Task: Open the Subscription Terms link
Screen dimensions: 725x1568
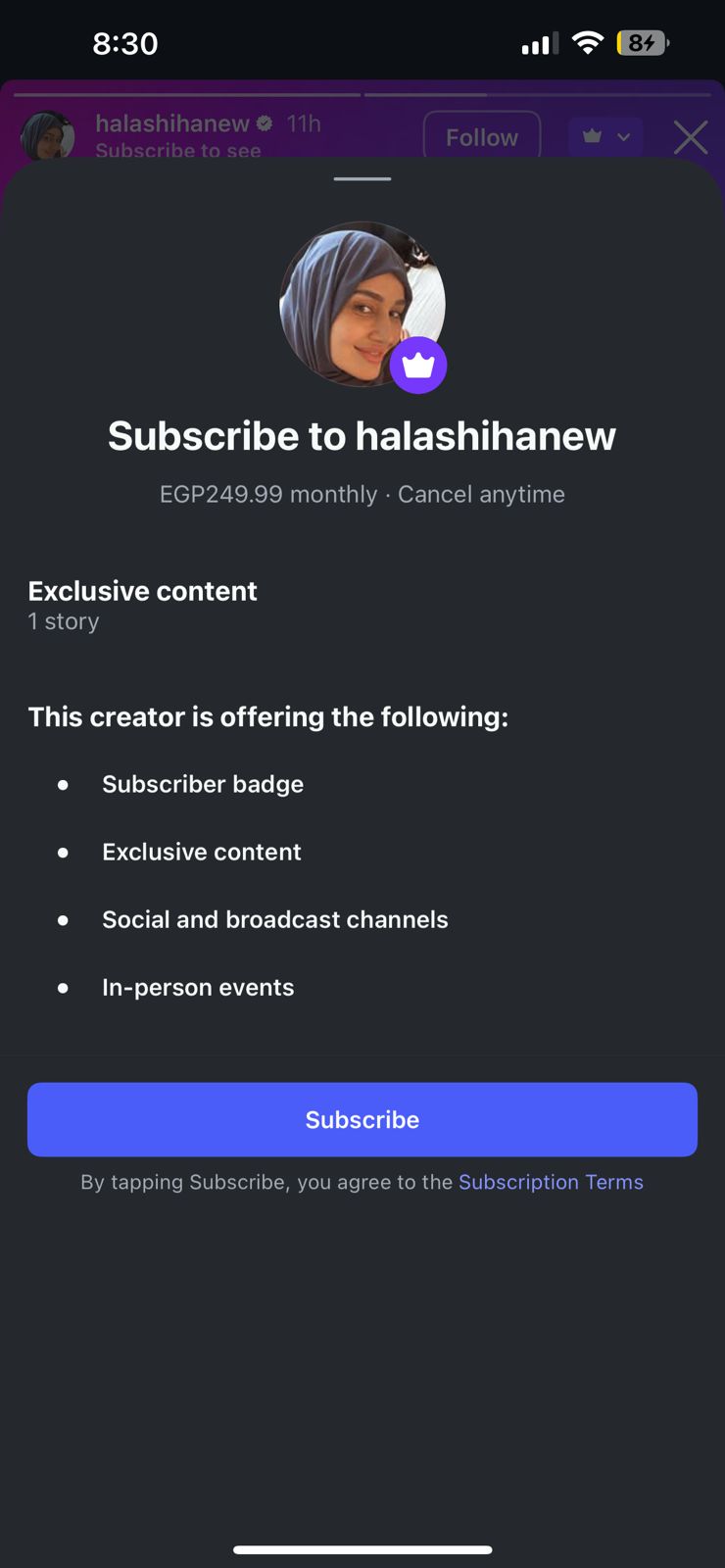Action: 551,1182
